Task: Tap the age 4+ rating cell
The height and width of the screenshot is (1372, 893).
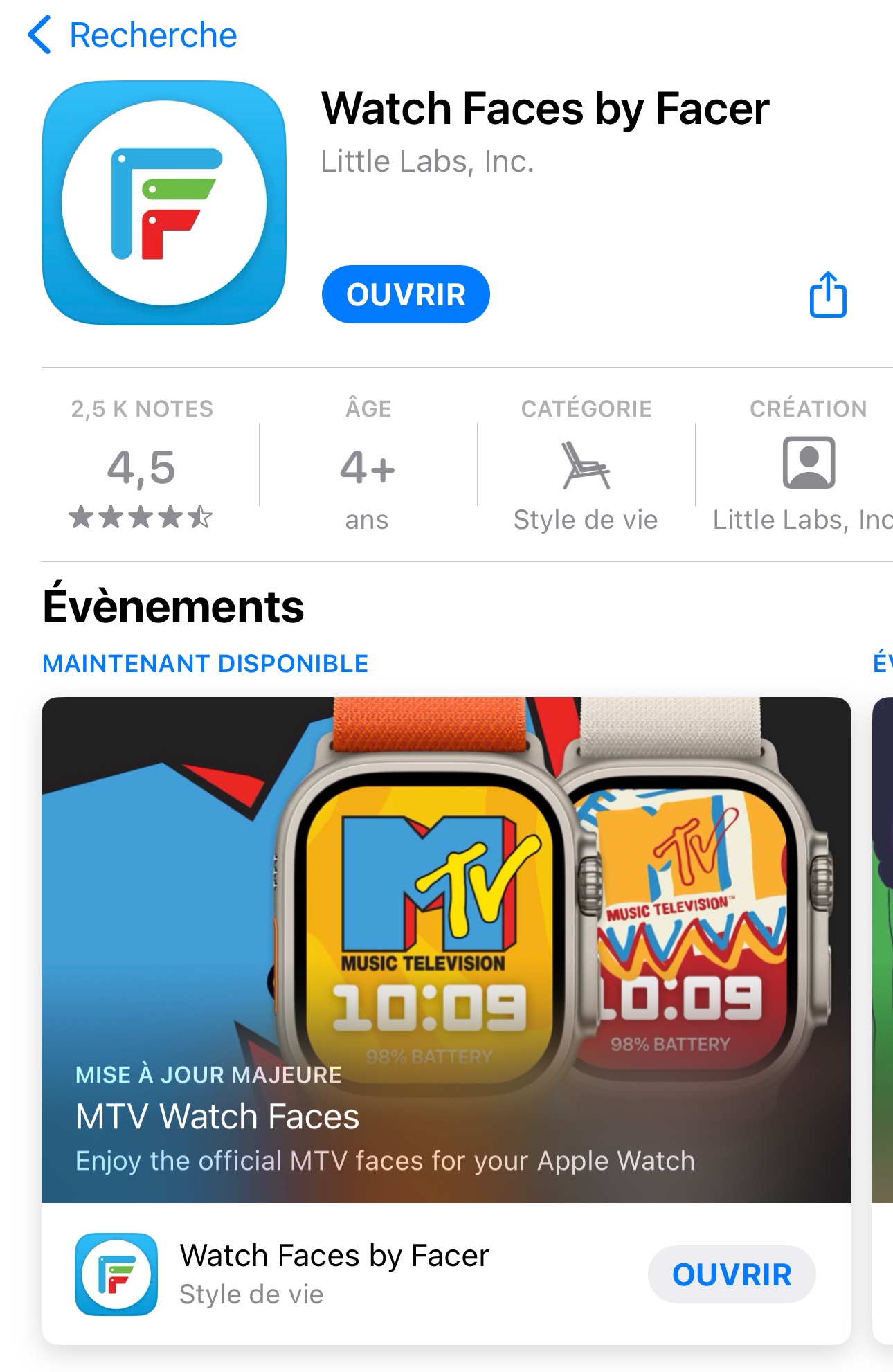Action: point(368,465)
